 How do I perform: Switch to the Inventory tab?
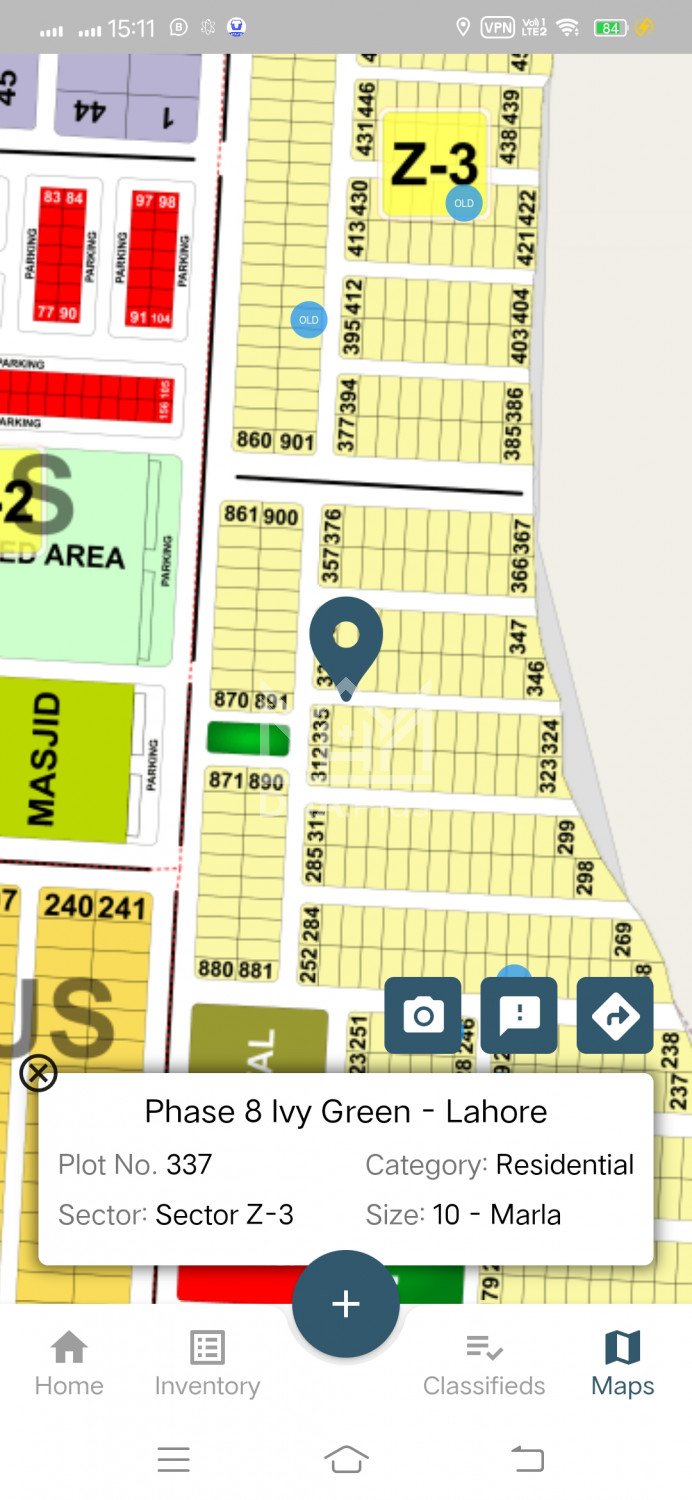pos(207,1364)
